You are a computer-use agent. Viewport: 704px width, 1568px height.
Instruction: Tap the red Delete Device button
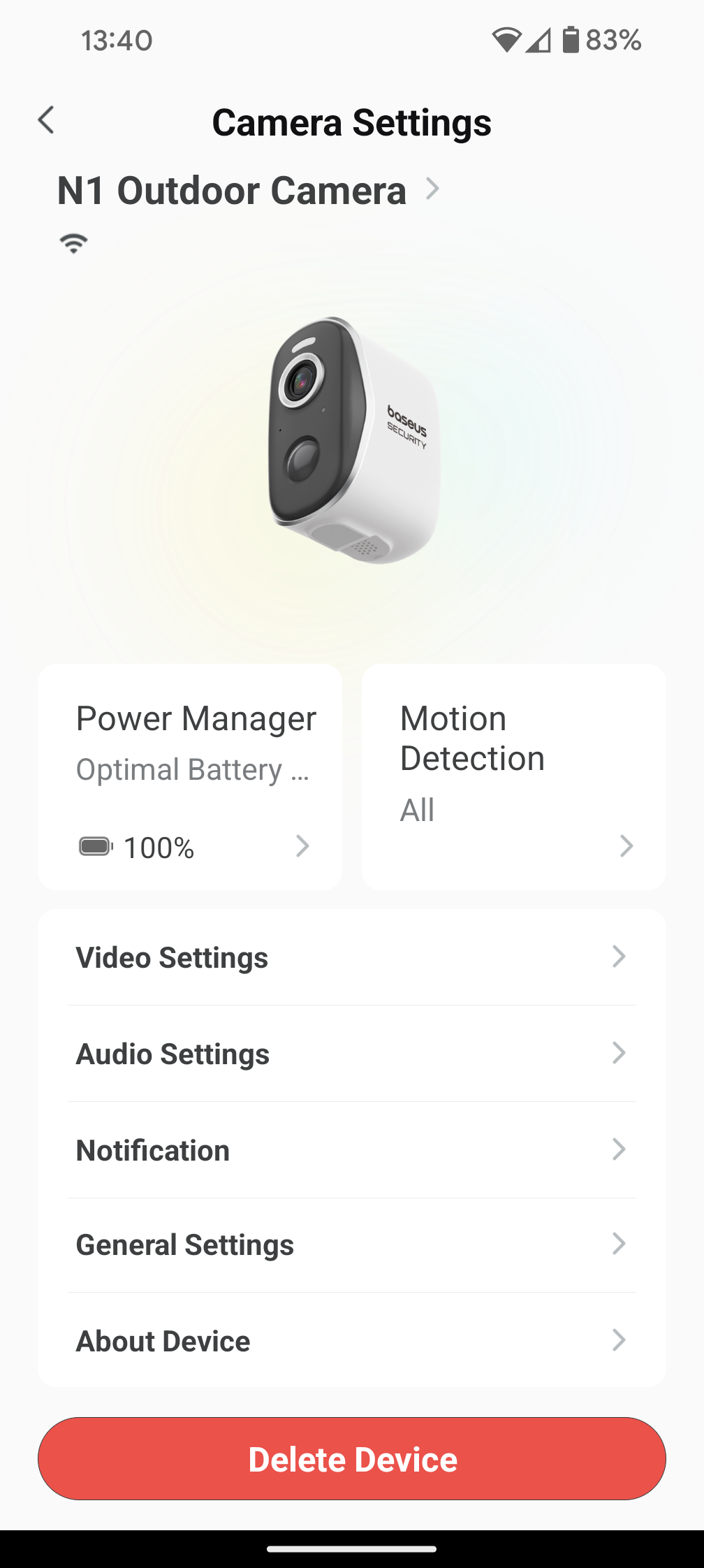[x=351, y=1459]
